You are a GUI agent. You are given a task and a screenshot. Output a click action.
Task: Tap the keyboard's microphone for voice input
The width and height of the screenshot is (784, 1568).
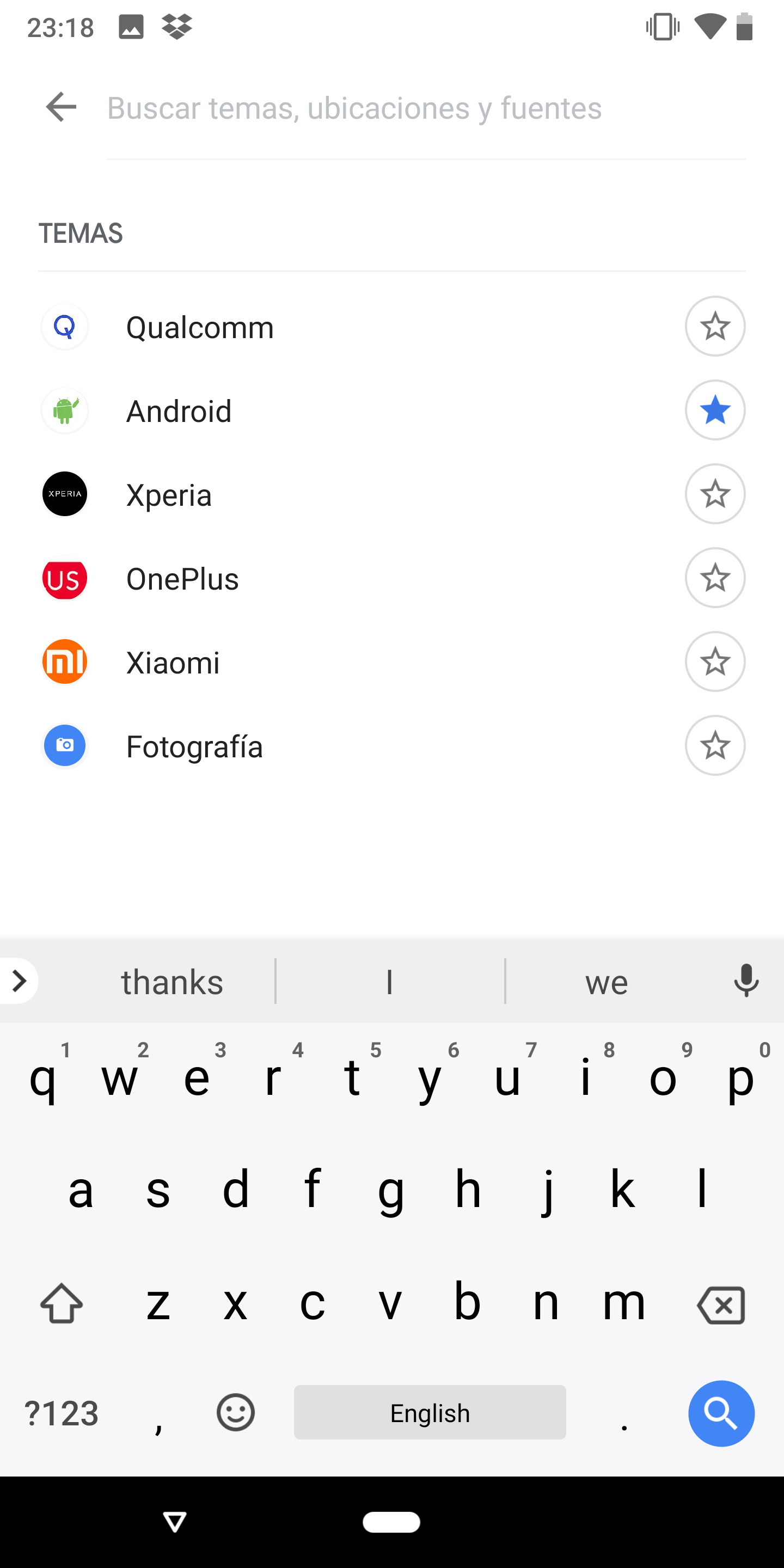click(x=746, y=981)
